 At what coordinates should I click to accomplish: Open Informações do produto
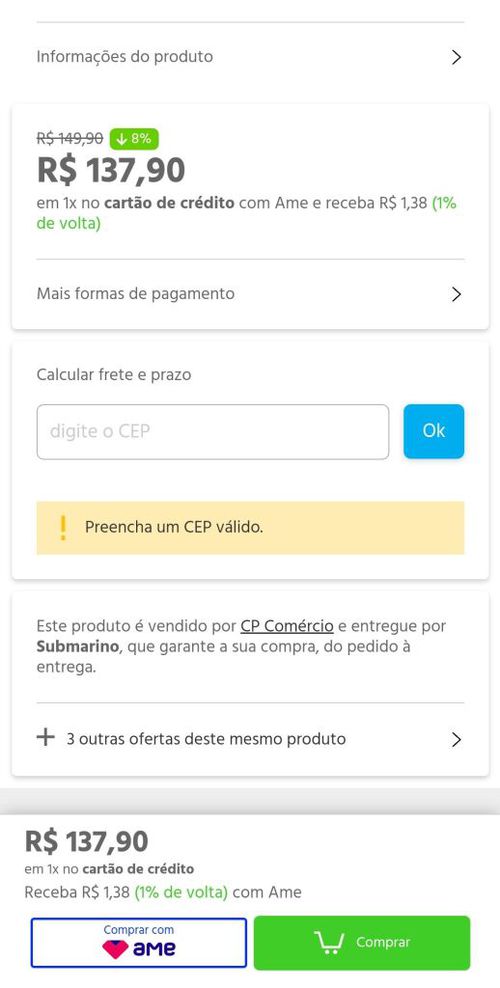[x=250, y=57]
